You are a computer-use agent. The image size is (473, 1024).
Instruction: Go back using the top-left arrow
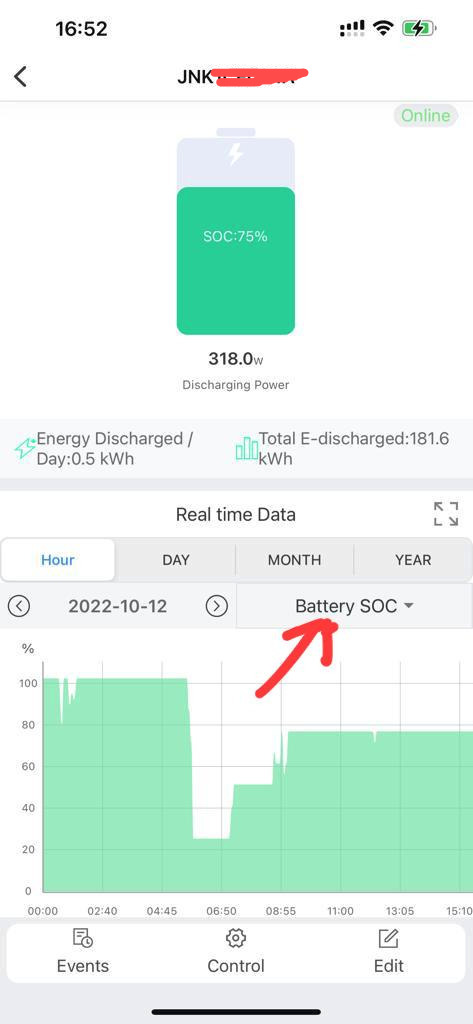[20, 76]
